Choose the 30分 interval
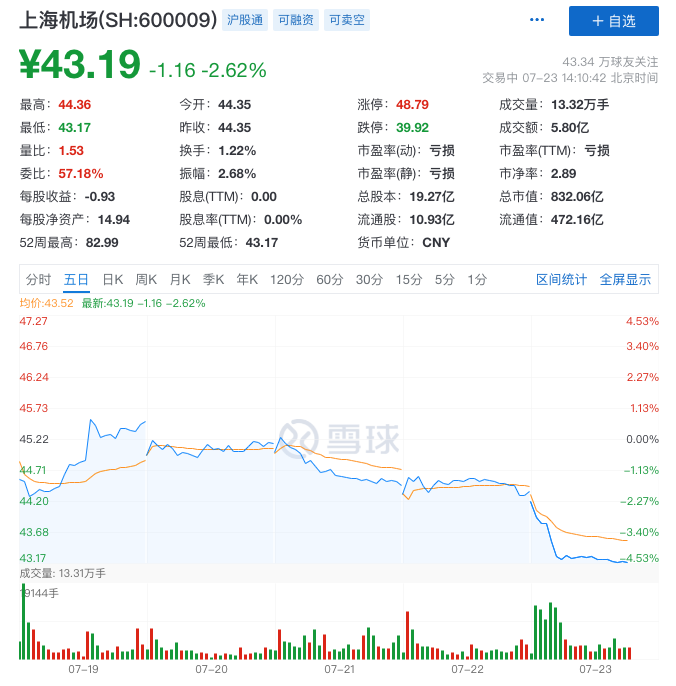 click(369, 279)
